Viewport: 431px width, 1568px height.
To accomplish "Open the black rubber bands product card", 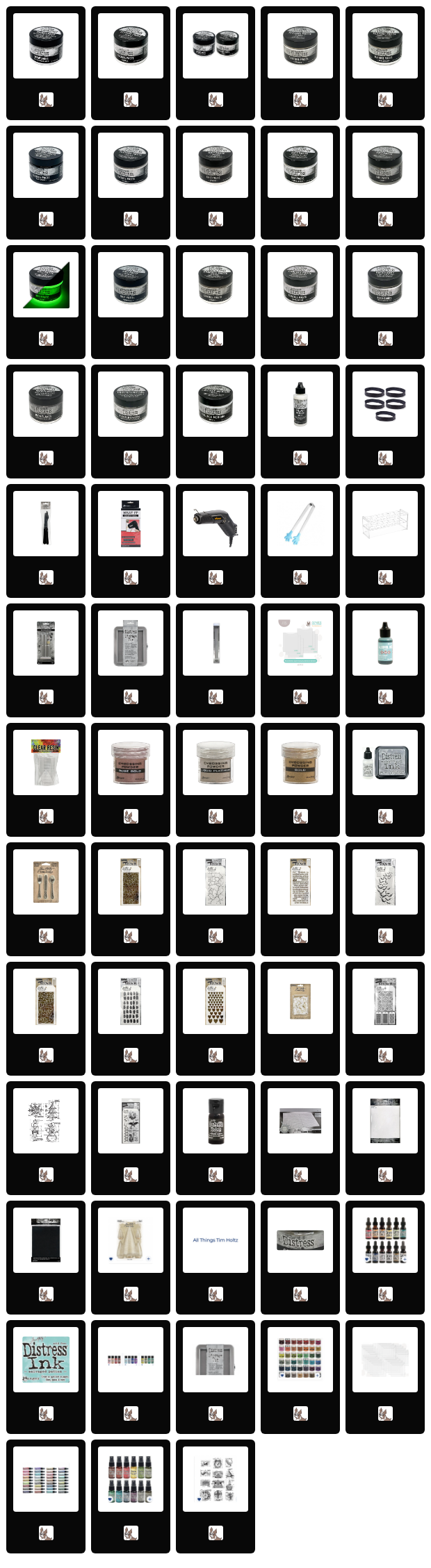I will click(385, 403).
